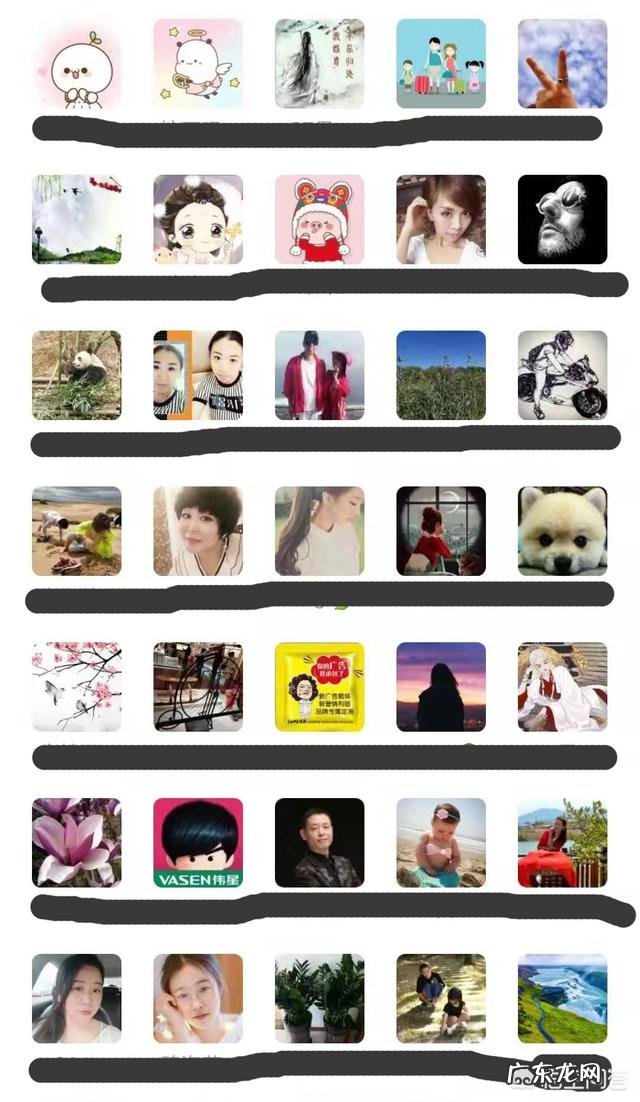Open the member with peace-sign sky avatar

(x=562, y=63)
